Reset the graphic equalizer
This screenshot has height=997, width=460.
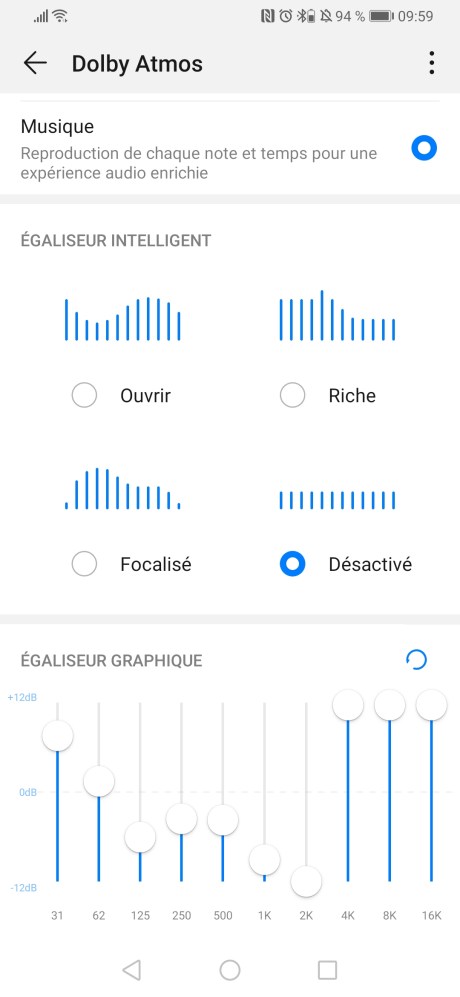(416, 659)
